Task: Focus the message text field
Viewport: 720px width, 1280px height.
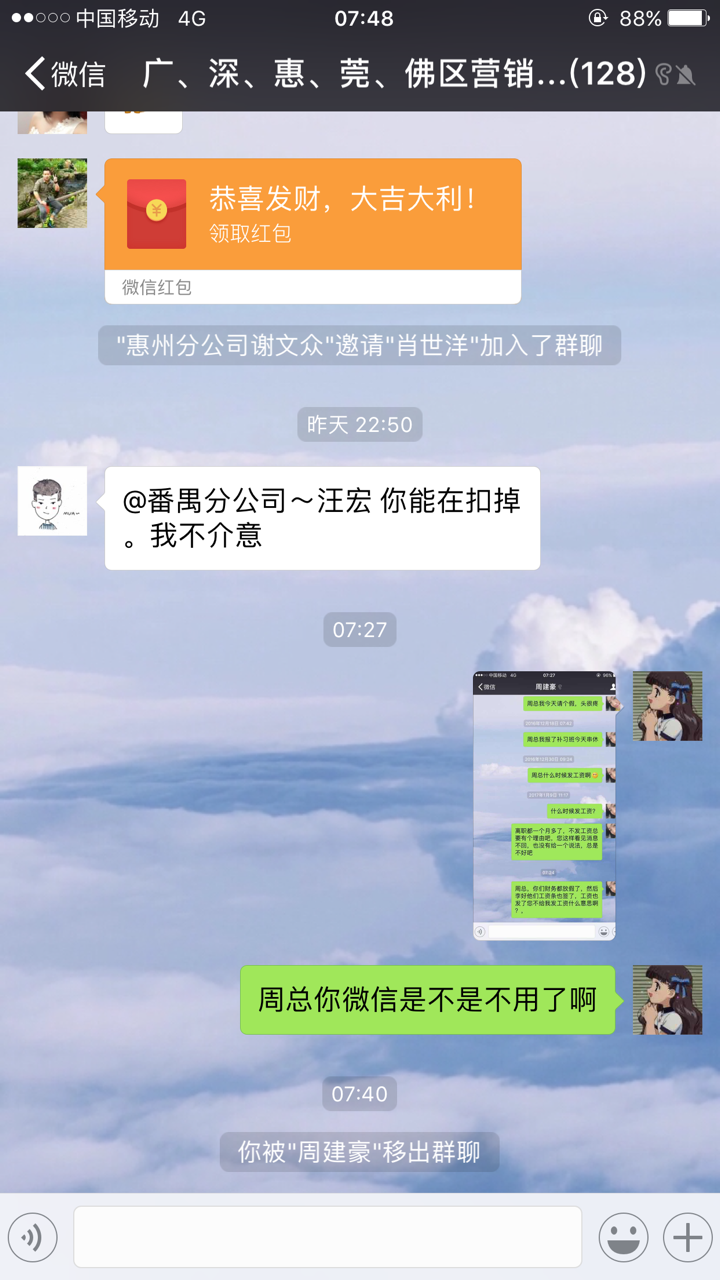Action: (x=328, y=1237)
